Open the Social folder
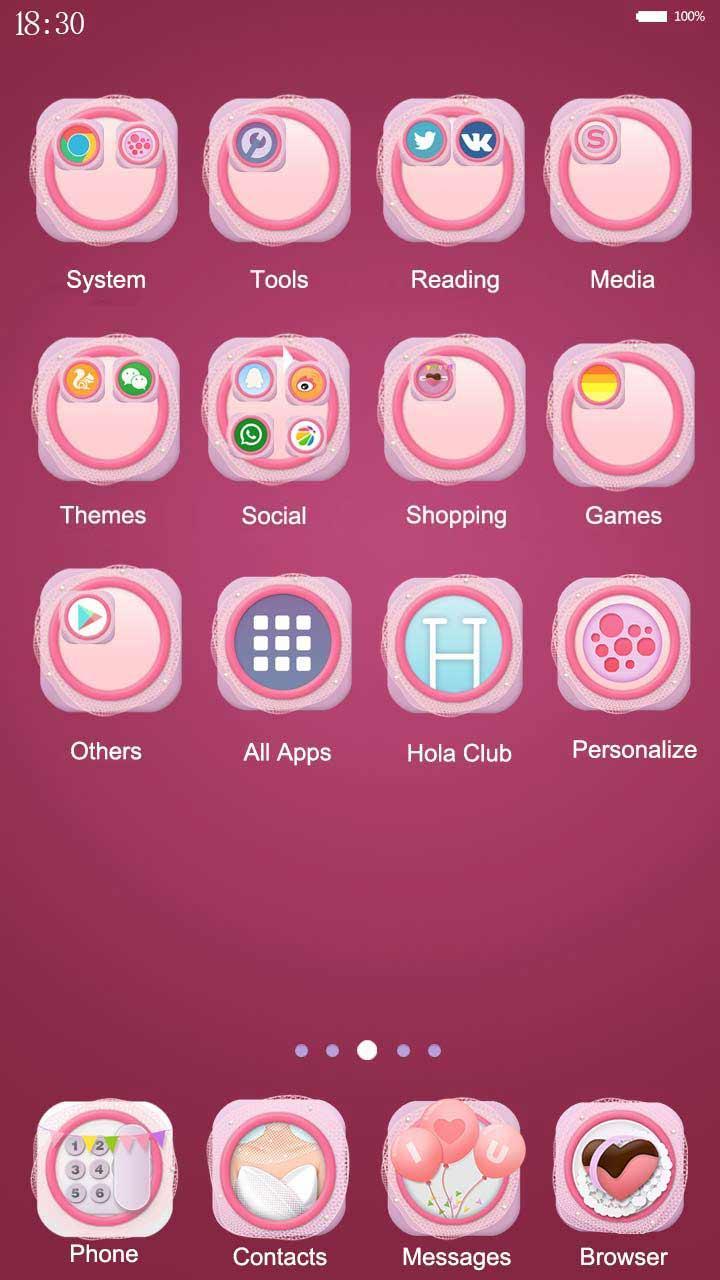Viewport: 720px width, 1280px height. click(x=279, y=410)
